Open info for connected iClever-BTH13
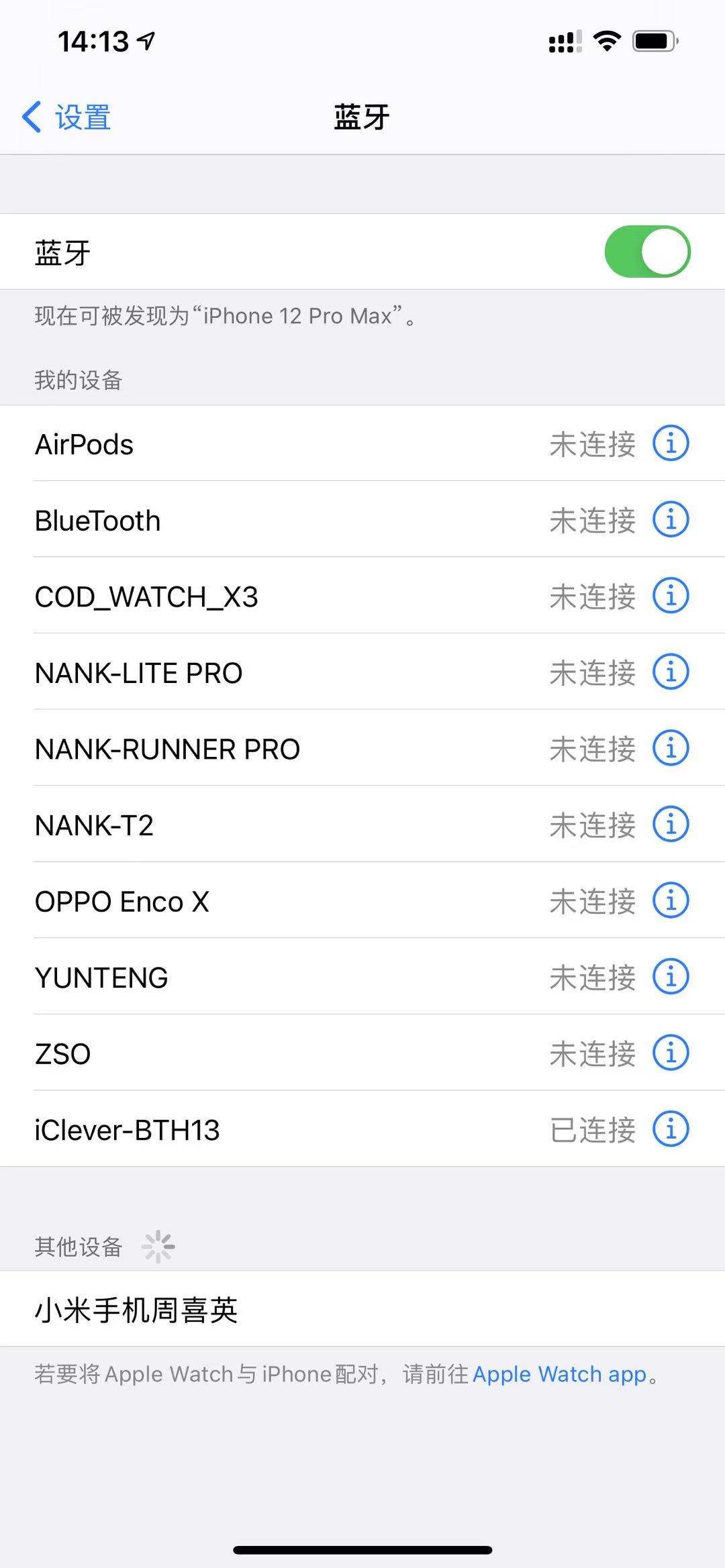The width and height of the screenshot is (725, 1568). [671, 1129]
